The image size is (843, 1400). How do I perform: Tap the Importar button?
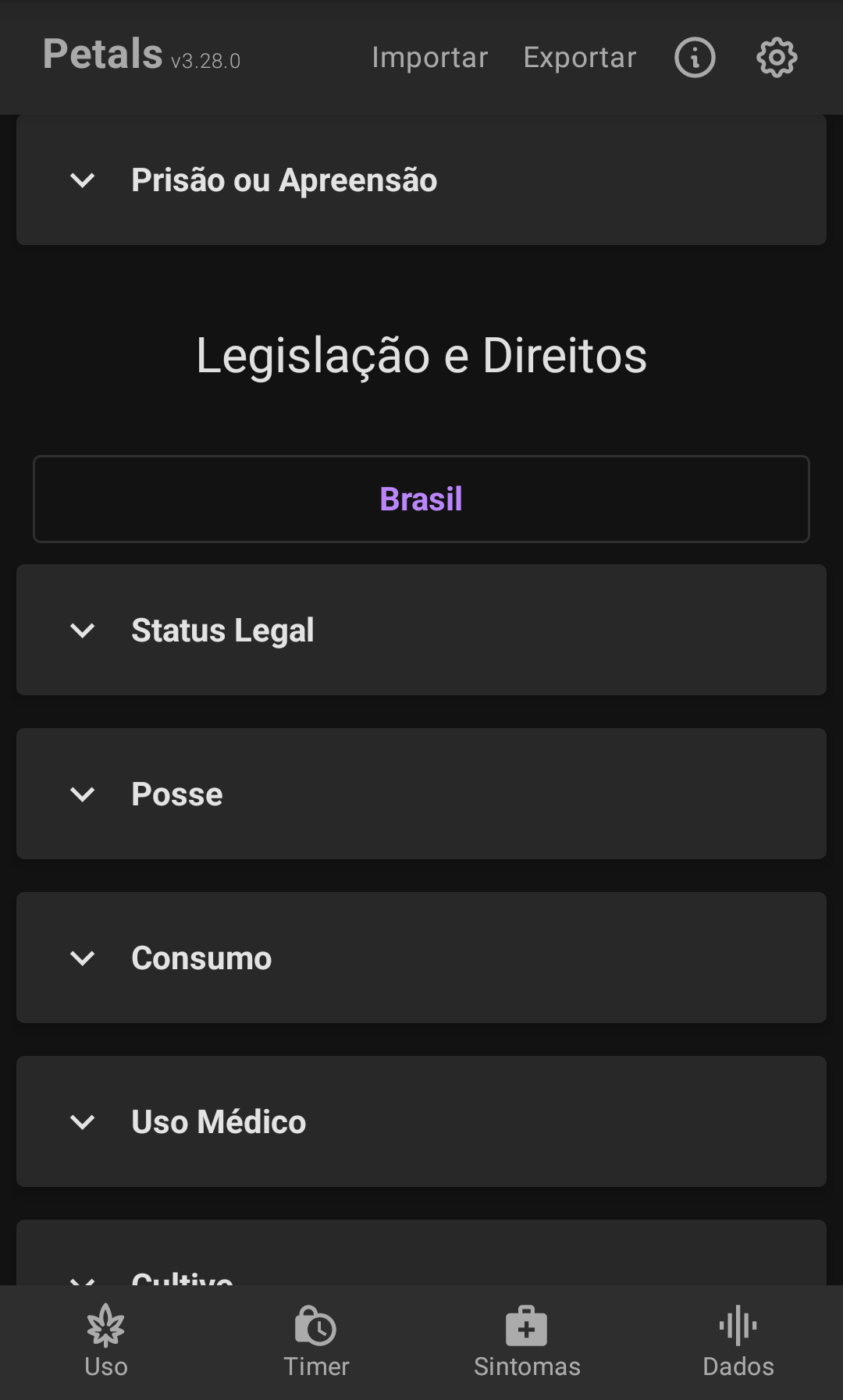[429, 58]
